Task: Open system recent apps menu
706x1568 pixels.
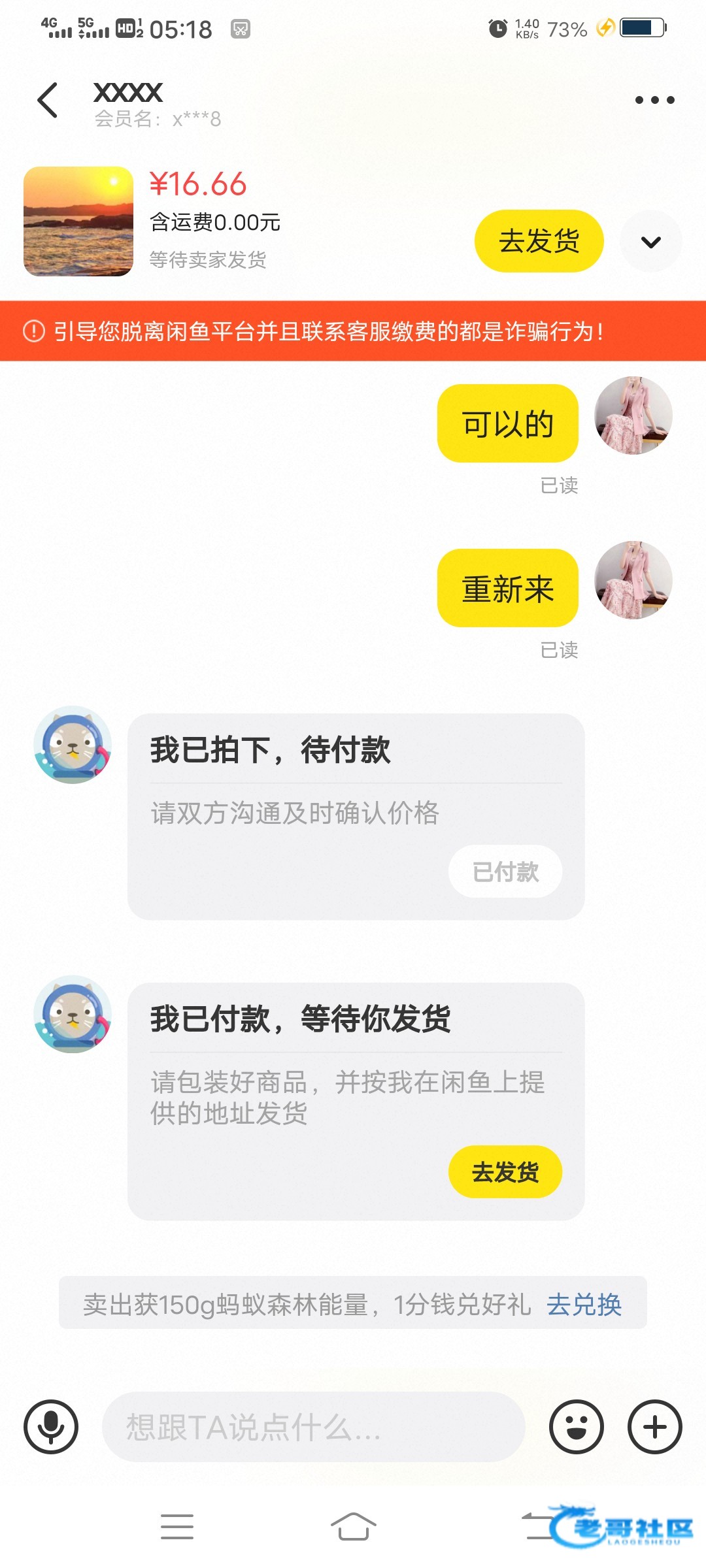Action: [x=177, y=1527]
